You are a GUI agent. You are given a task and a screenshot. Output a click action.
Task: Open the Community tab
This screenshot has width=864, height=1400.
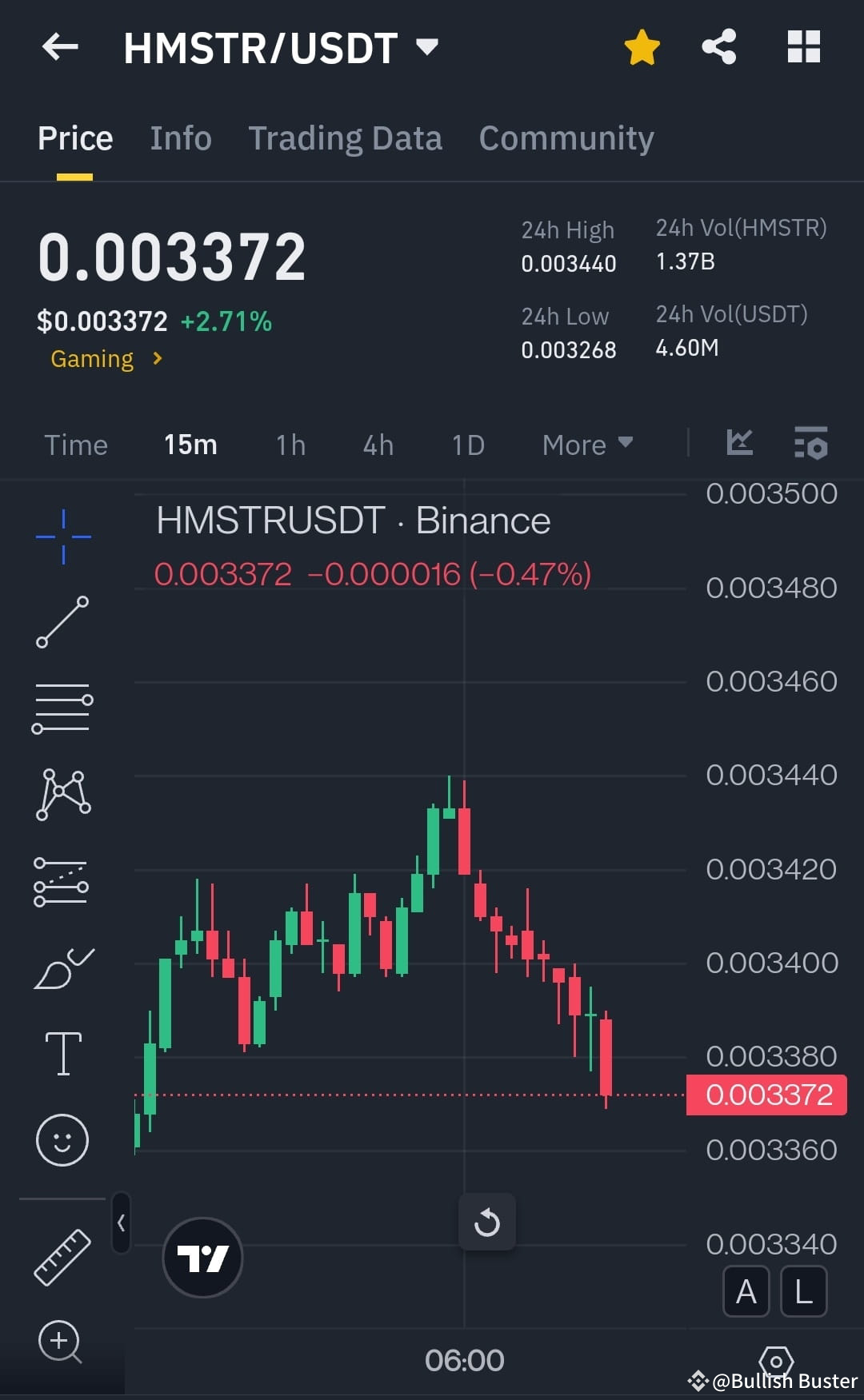click(x=566, y=138)
